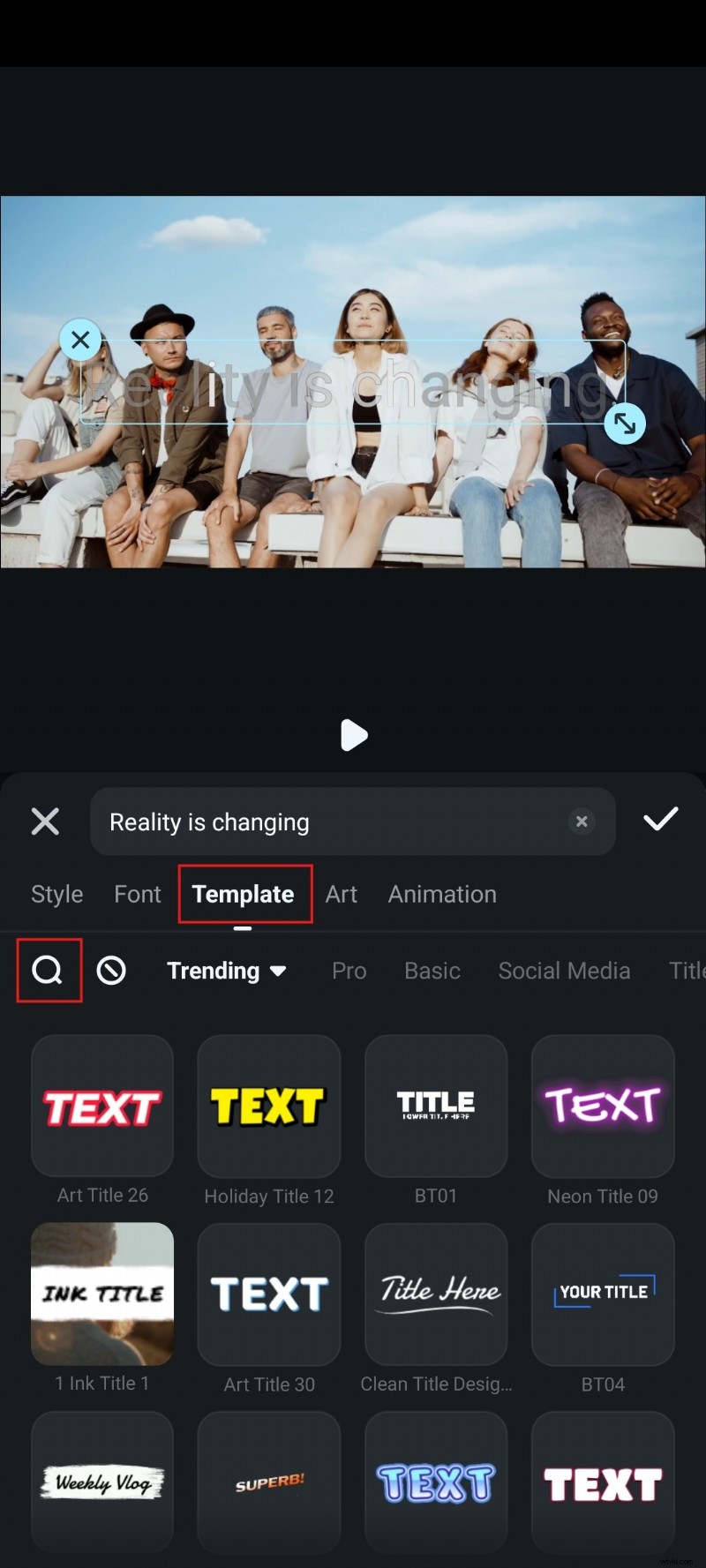Play the video preview

click(354, 736)
